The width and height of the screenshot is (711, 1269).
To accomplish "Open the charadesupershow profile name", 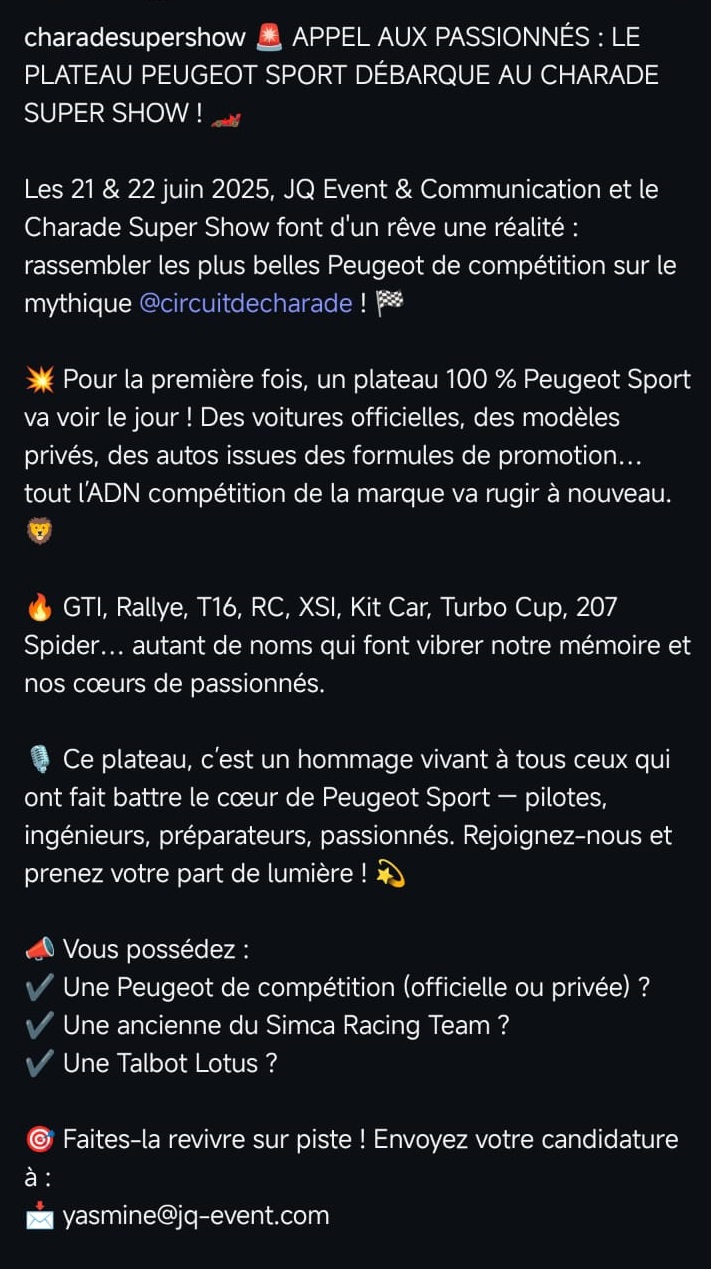I will pos(134,38).
